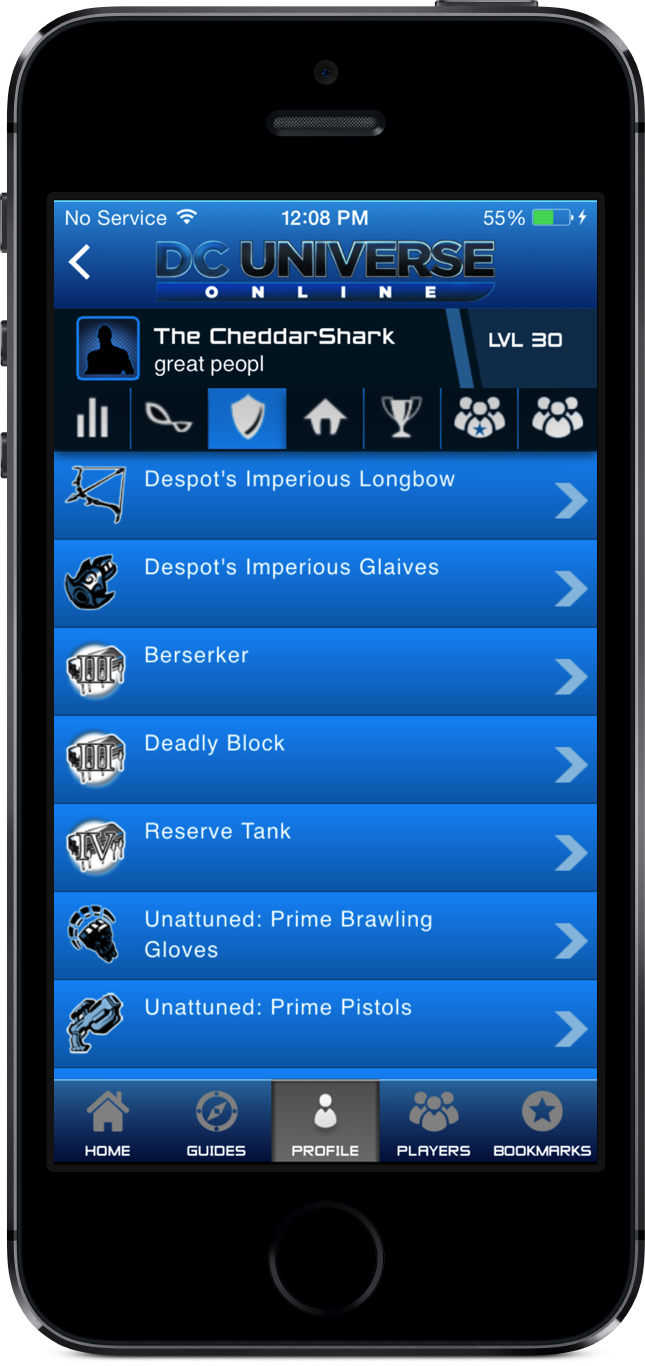Open Unattuned: Prime Pistols item
This screenshot has width=645, height=1366.
tap(325, 1024)
